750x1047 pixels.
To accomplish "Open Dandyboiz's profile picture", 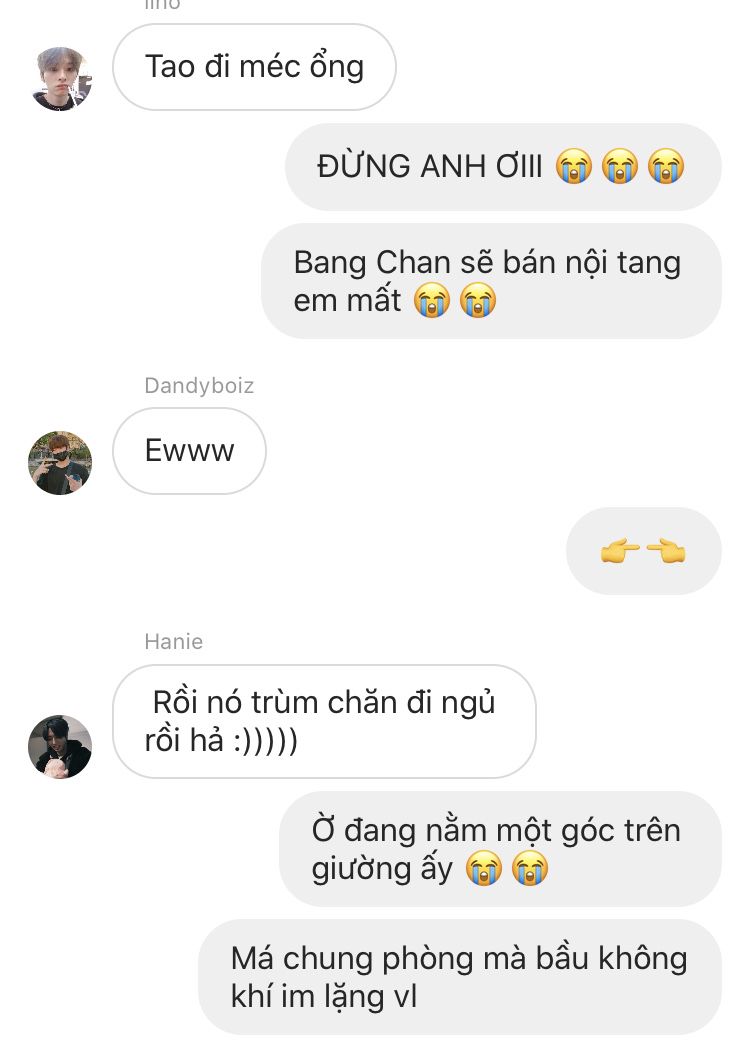I will 60,463.
